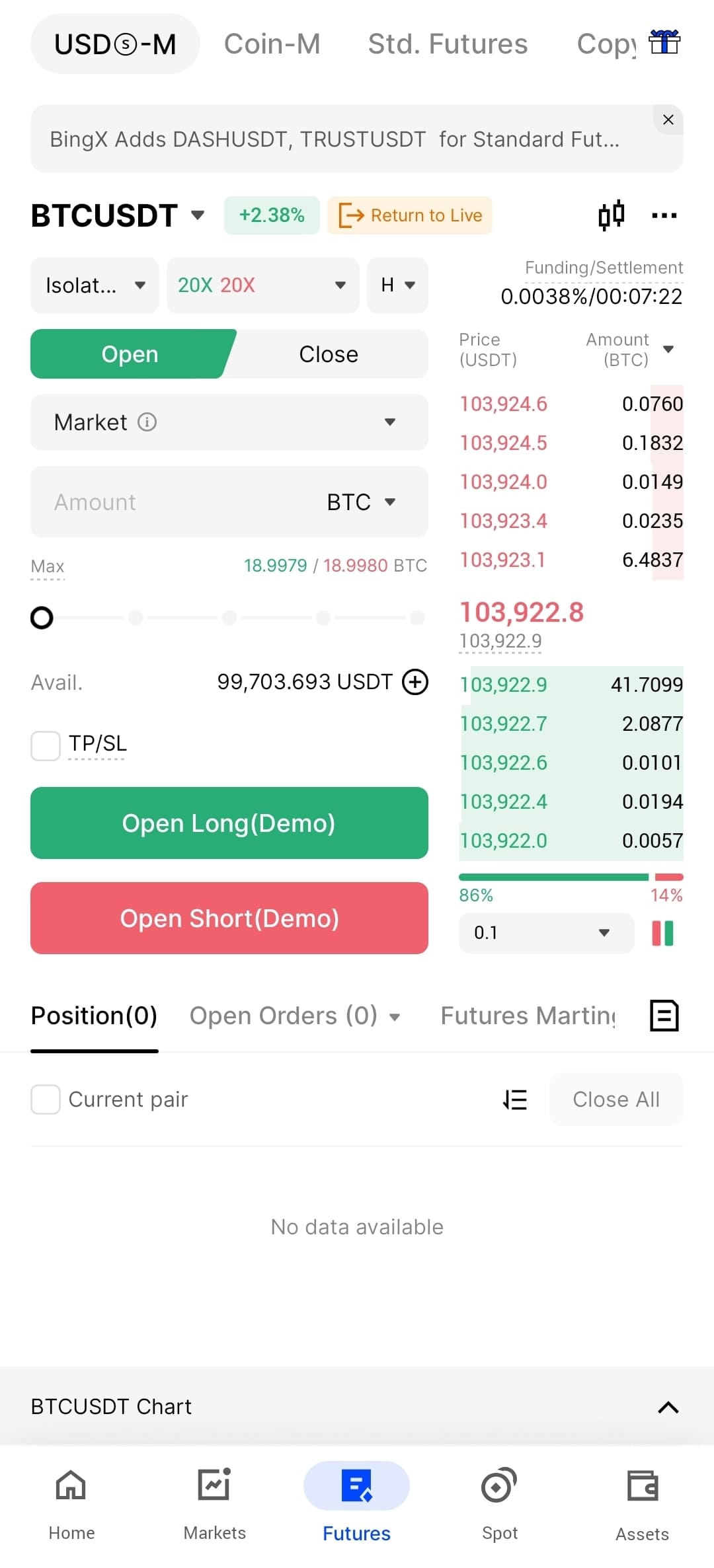Select the Close order segment
The height and width of the screenshot is (1568, 714).
pos(329,354)
